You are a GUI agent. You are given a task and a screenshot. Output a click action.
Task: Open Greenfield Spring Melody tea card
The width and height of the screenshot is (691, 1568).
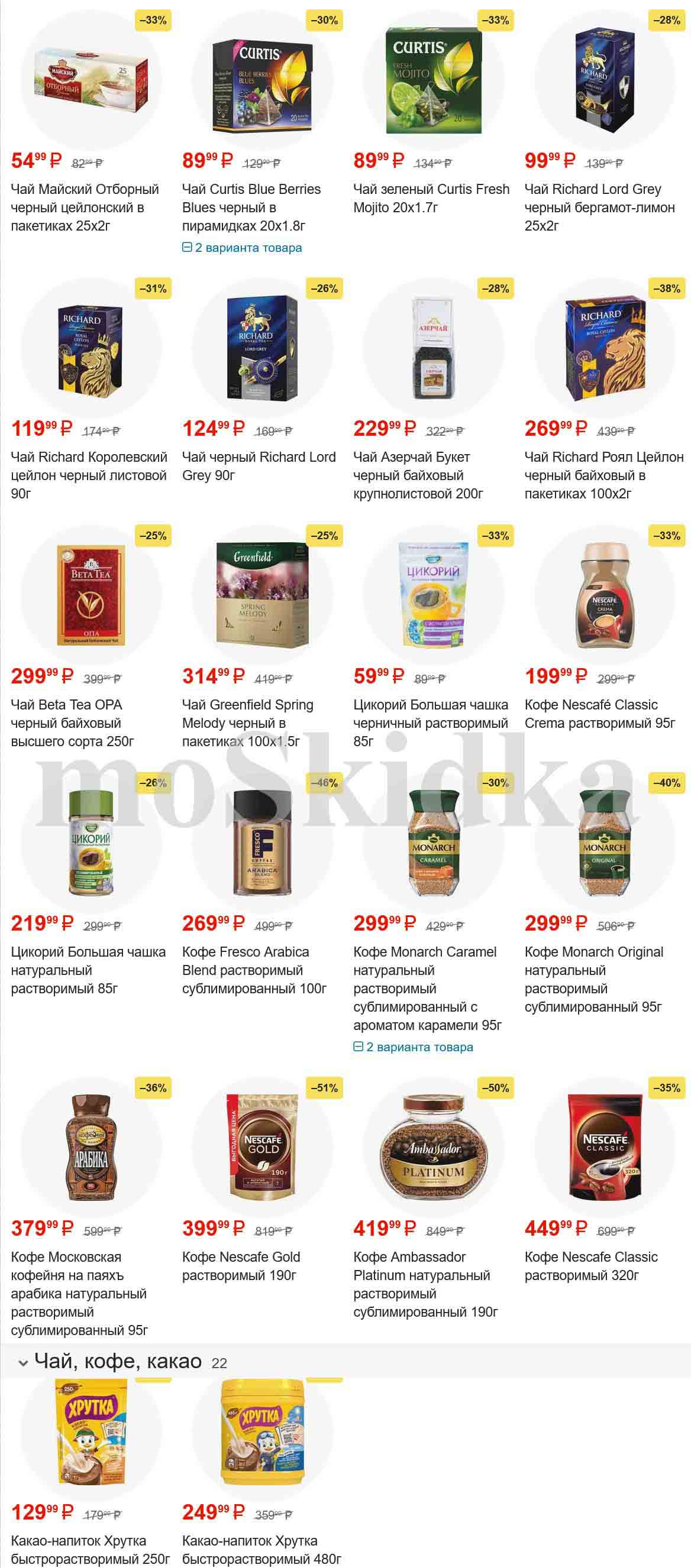point(247,723)
